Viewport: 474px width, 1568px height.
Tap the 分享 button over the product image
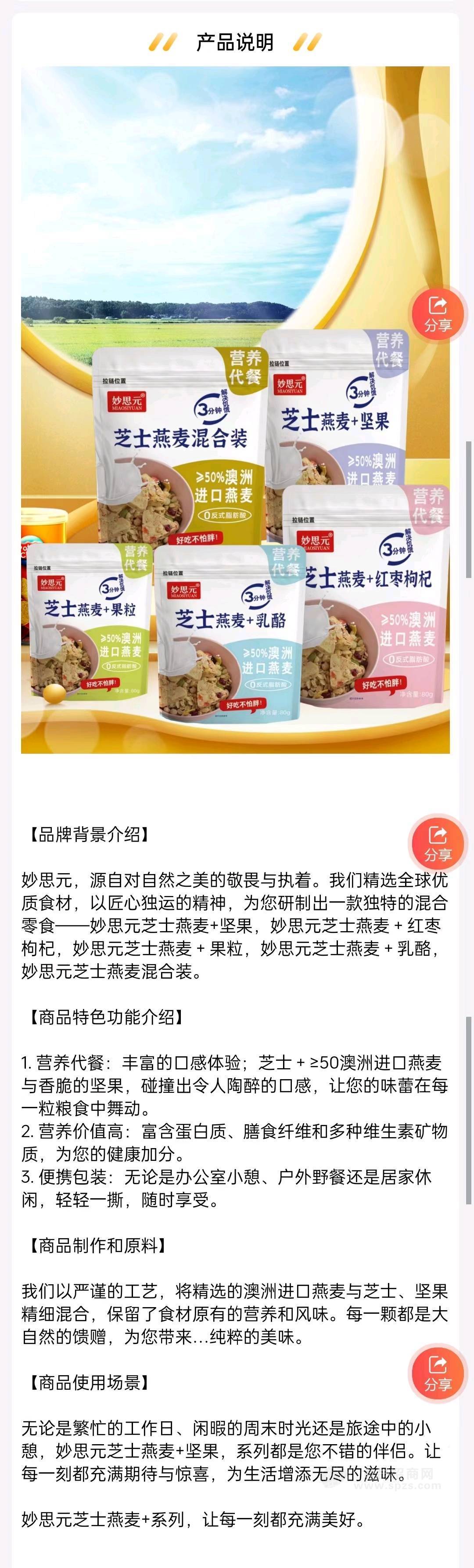tap(438, 314)
